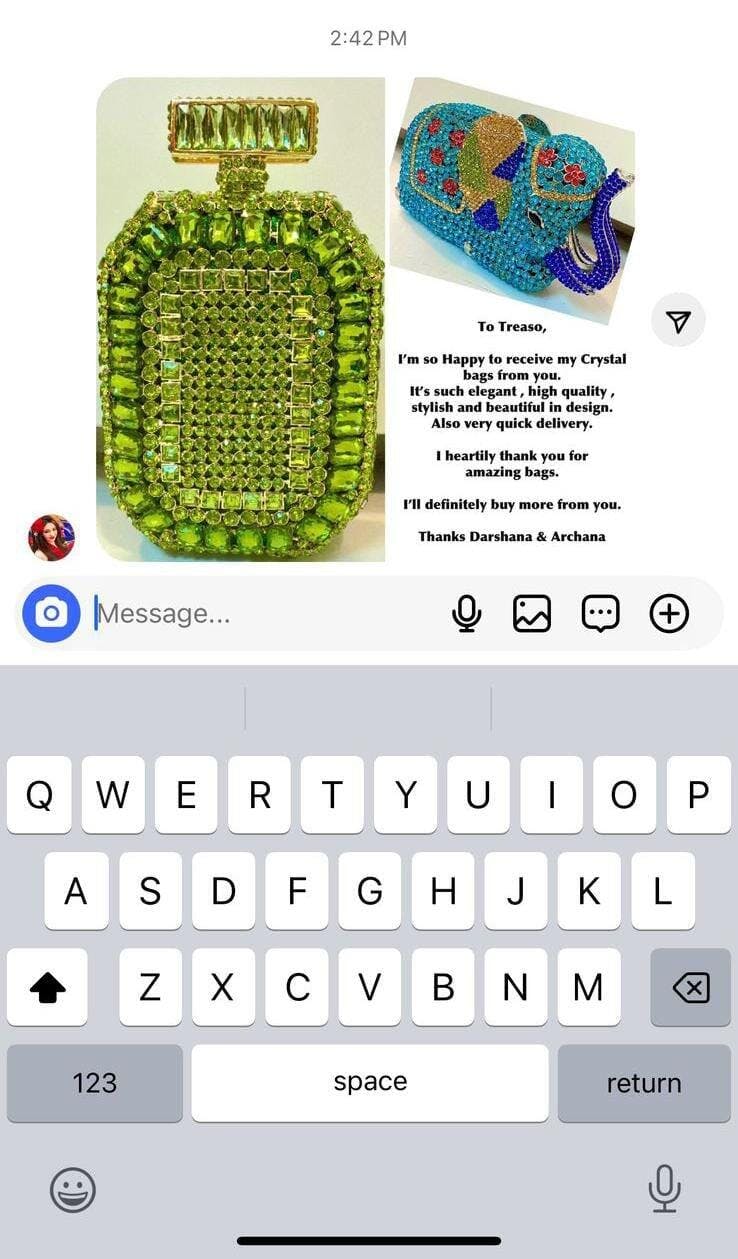Record a voice message with the microphone icon

click(x=466, y=613)
